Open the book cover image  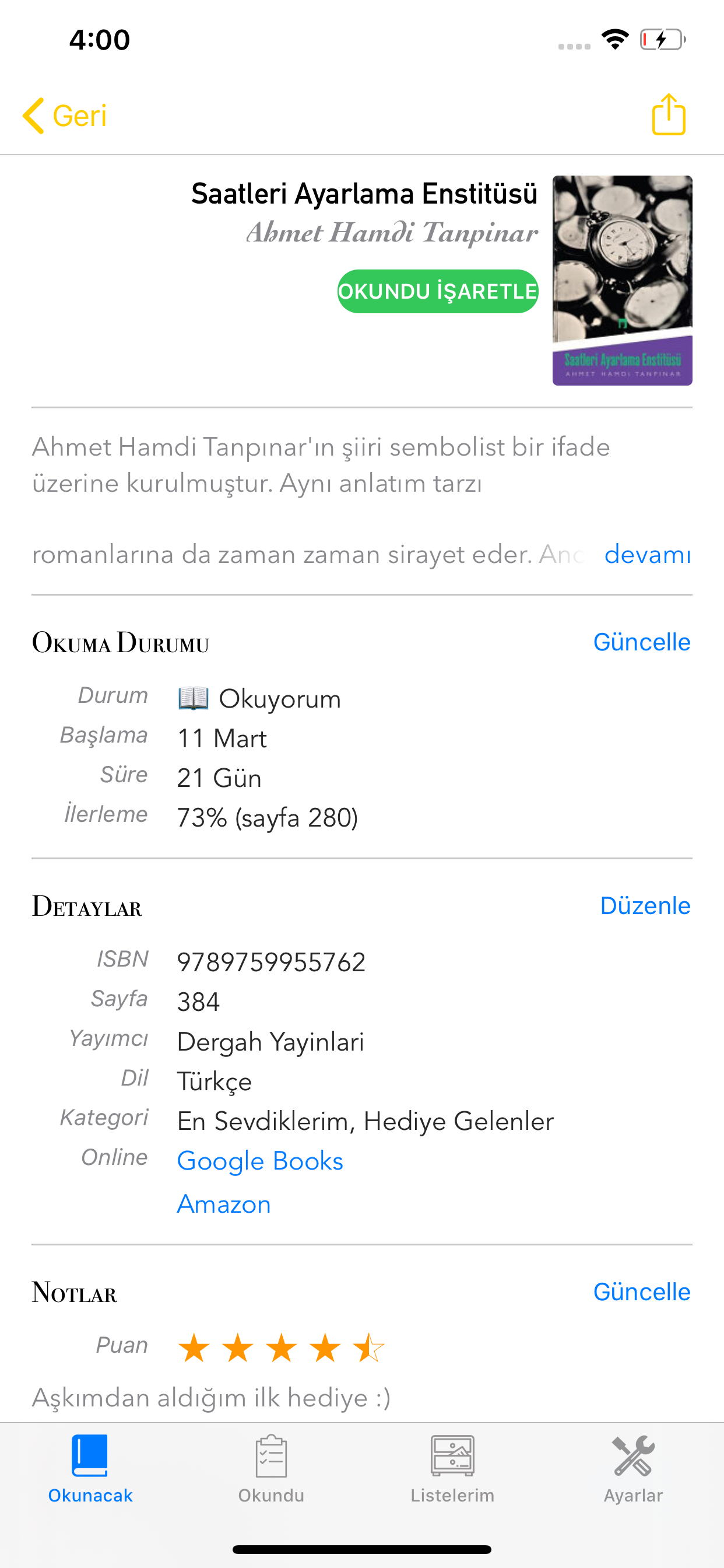click(622, 279)
